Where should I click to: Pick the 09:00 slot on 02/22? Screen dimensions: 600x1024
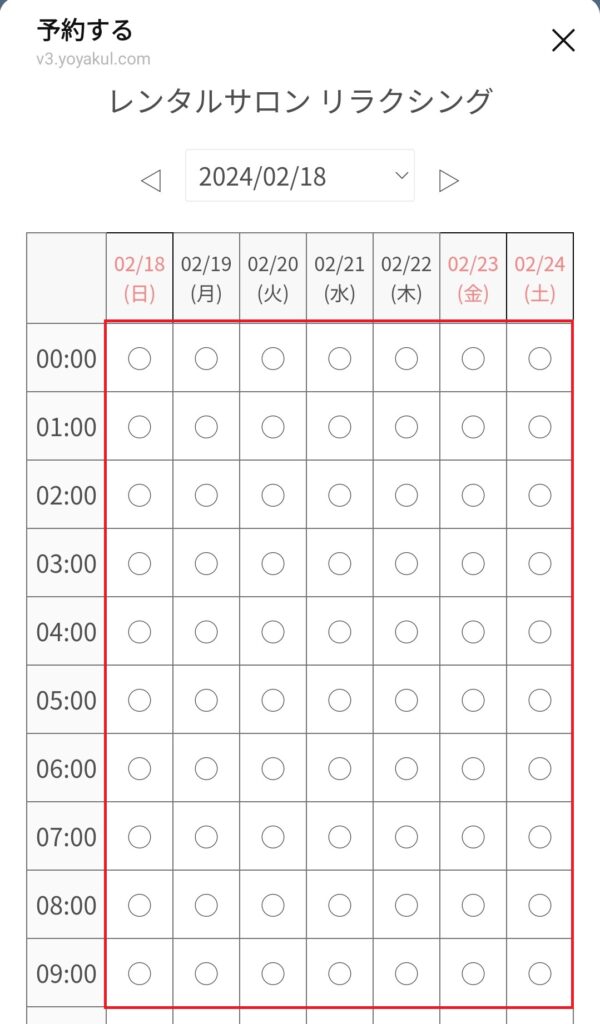pos(406,973)
